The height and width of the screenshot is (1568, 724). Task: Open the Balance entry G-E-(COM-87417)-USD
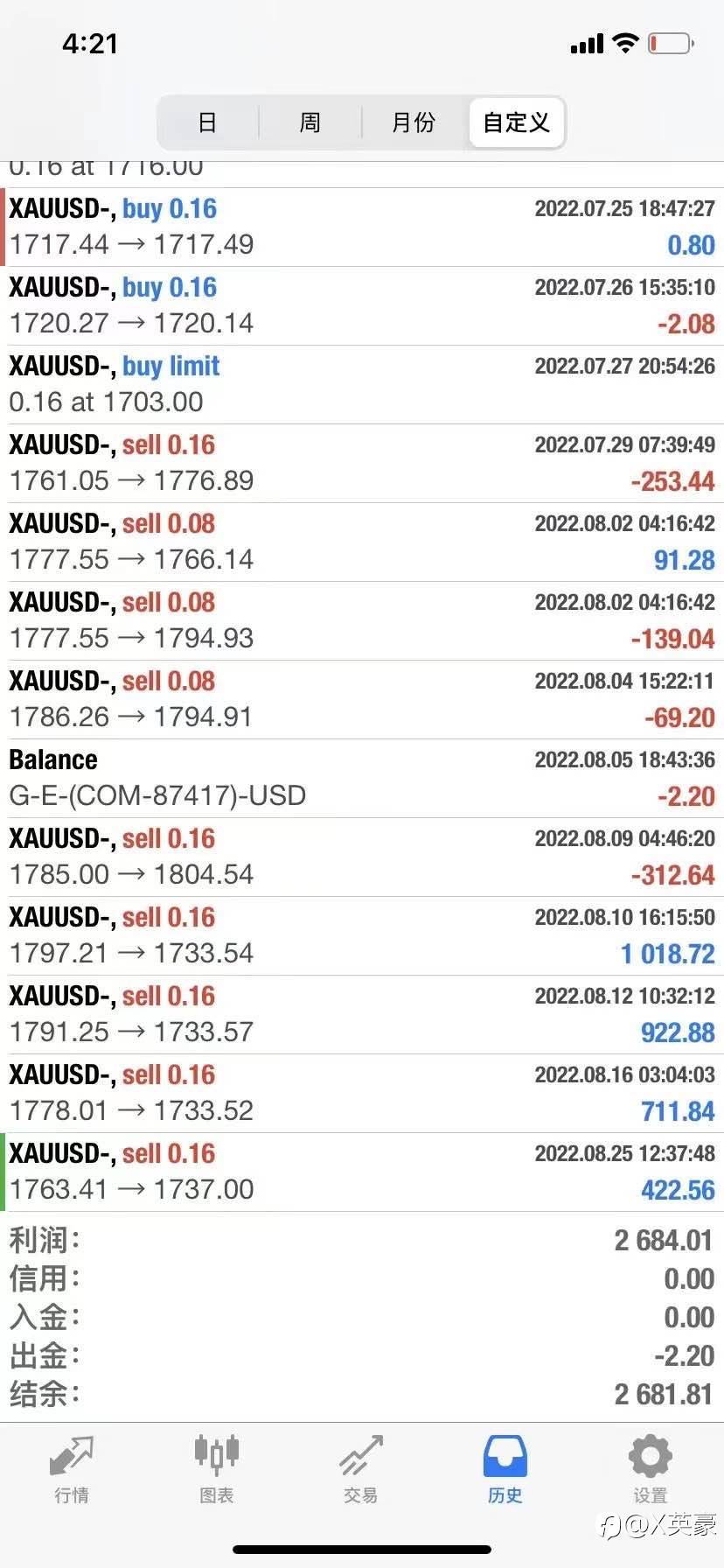click(x=362, y=778)
